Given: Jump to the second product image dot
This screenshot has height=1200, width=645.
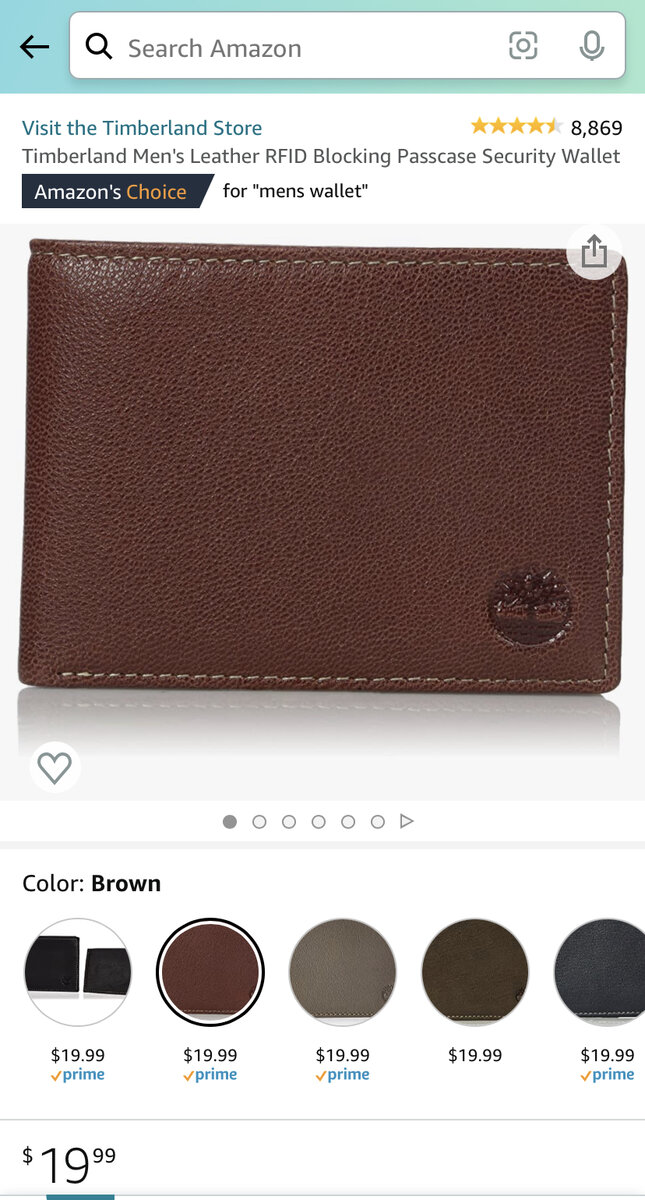Looking at the screenshot, I should 259,822.
